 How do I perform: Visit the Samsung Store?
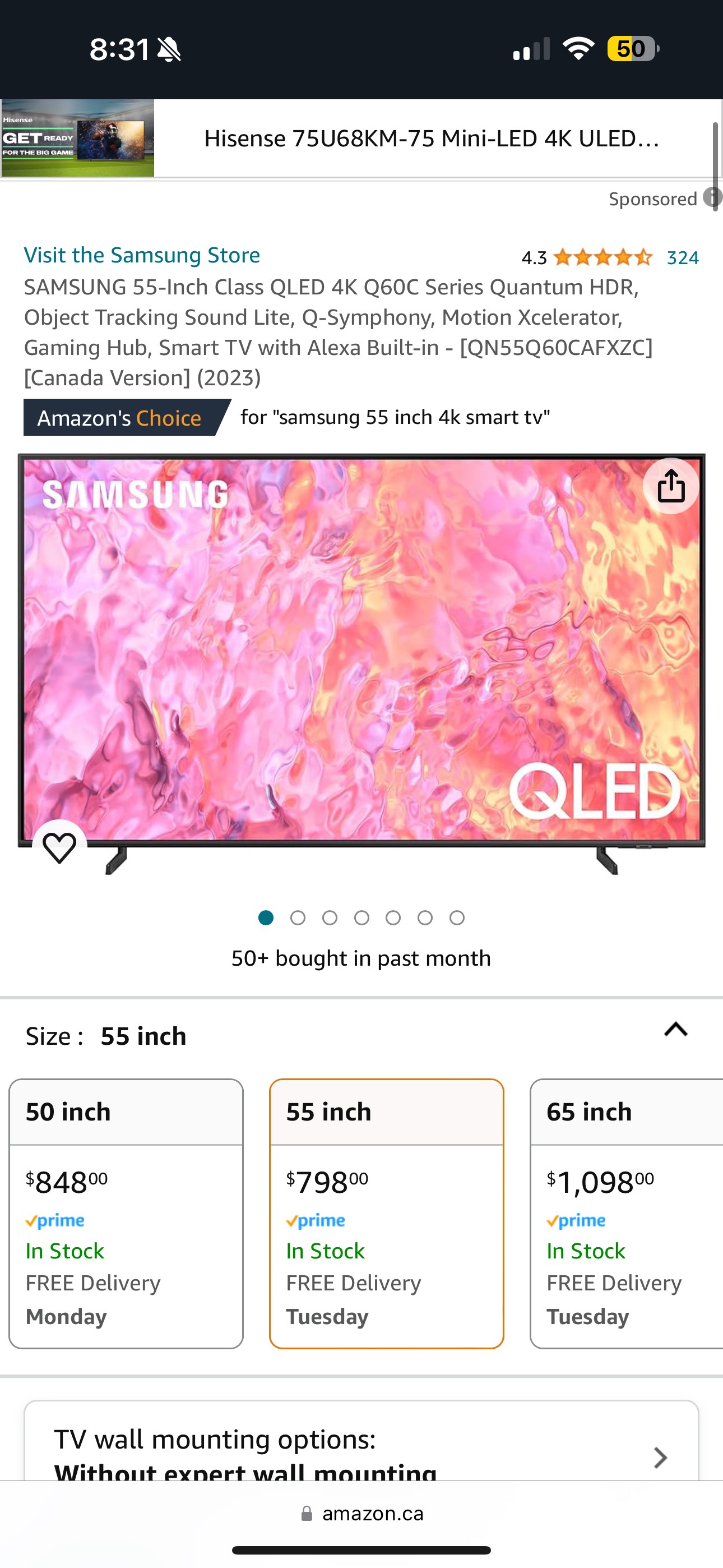pos(142,255)
